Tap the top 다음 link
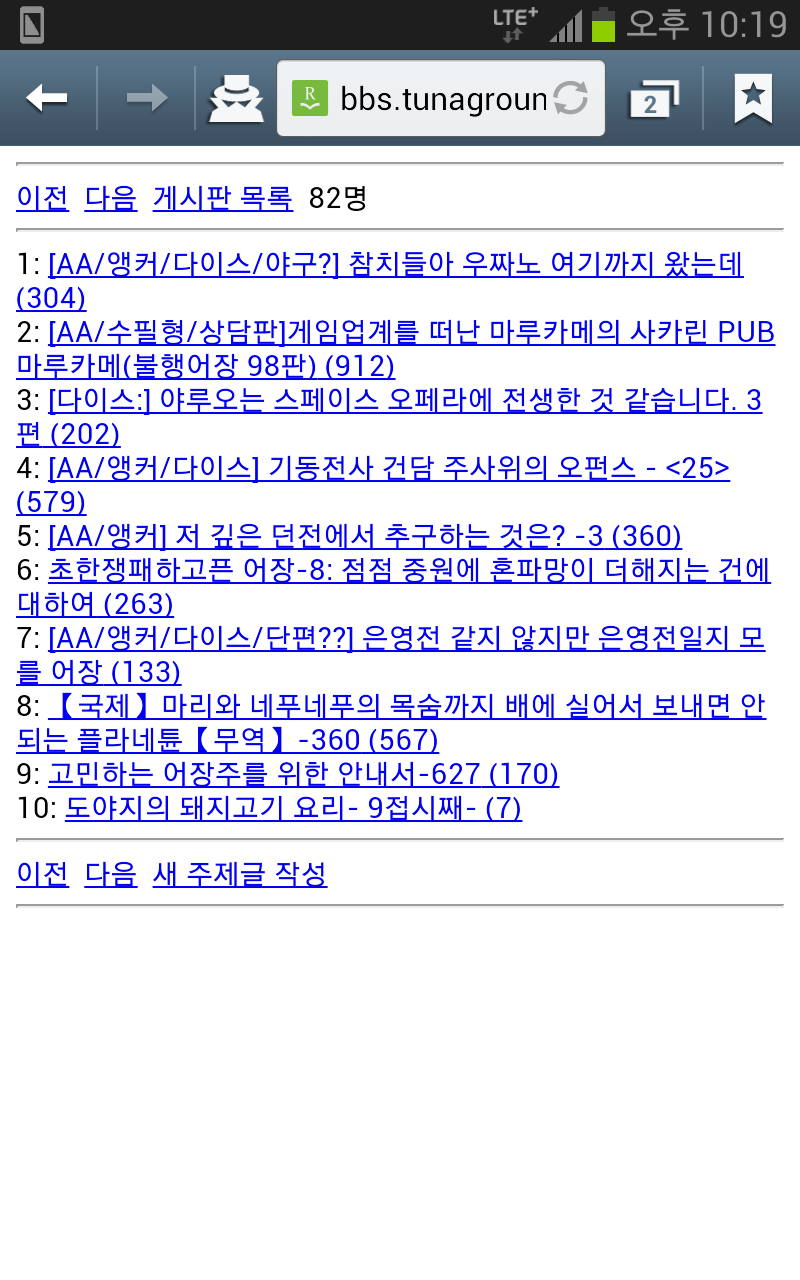The height and width of the screenshot is (1280, 800). click(x=110, y=198)
